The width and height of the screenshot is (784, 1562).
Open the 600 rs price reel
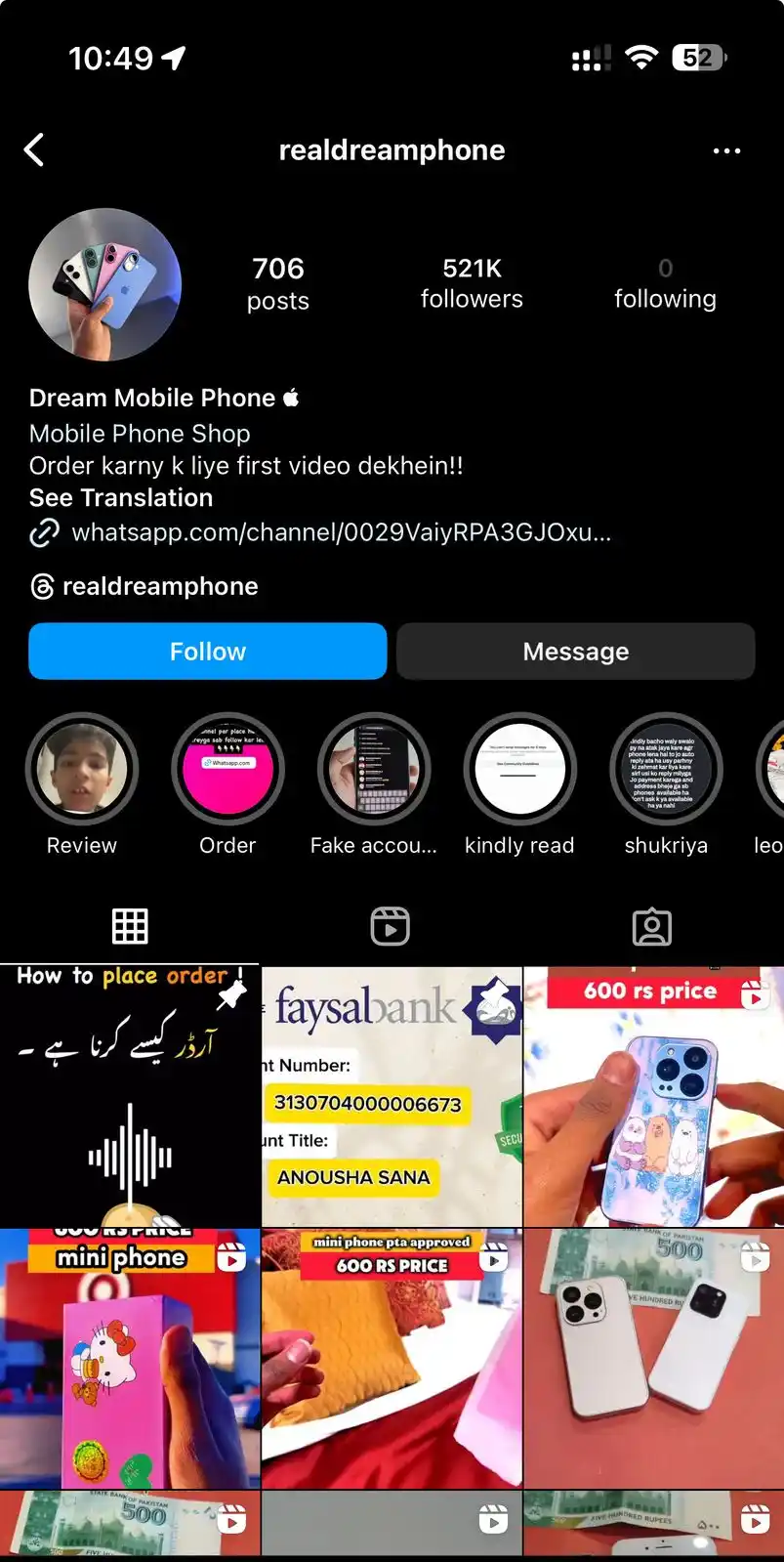pos(653,1096)
